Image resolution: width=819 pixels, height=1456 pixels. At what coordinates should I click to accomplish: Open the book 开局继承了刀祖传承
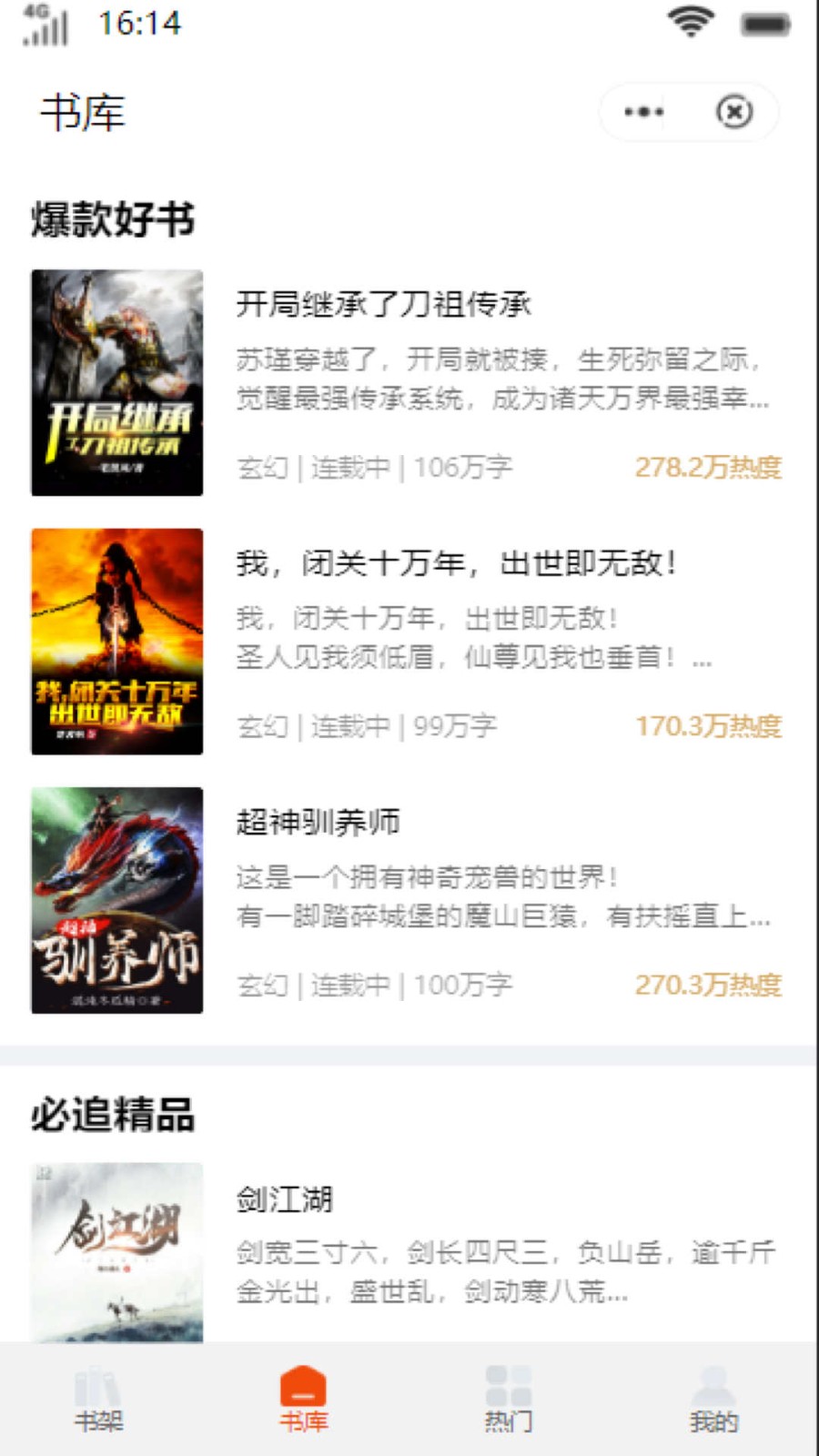(x=386, y=306)
